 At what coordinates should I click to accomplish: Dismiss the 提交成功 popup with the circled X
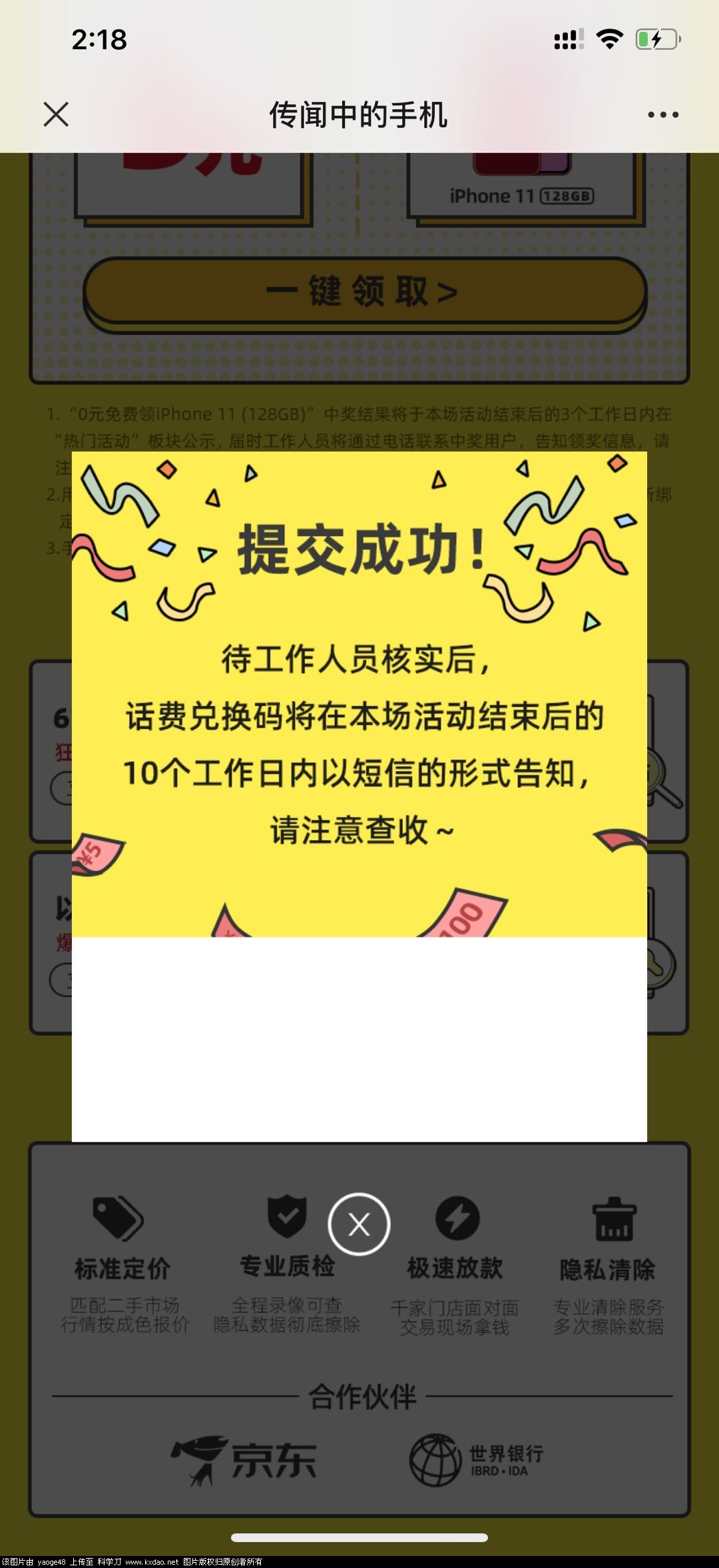[x=359, y=1224]
